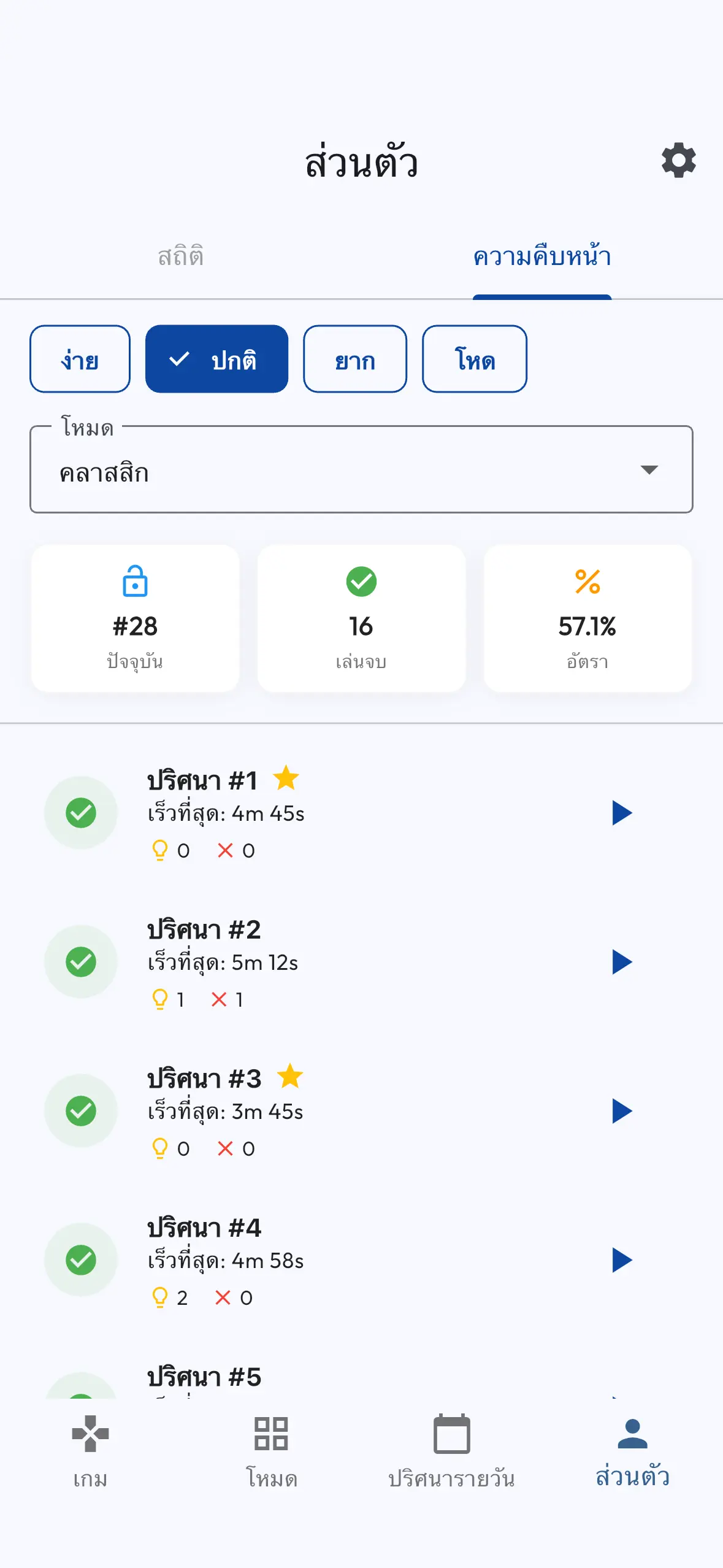Image resolution: width=723 pixels, height=1568 pixels.
Task: Select the โหด difficulty filter
Action: pyautogui.click(x=475, y=359)
